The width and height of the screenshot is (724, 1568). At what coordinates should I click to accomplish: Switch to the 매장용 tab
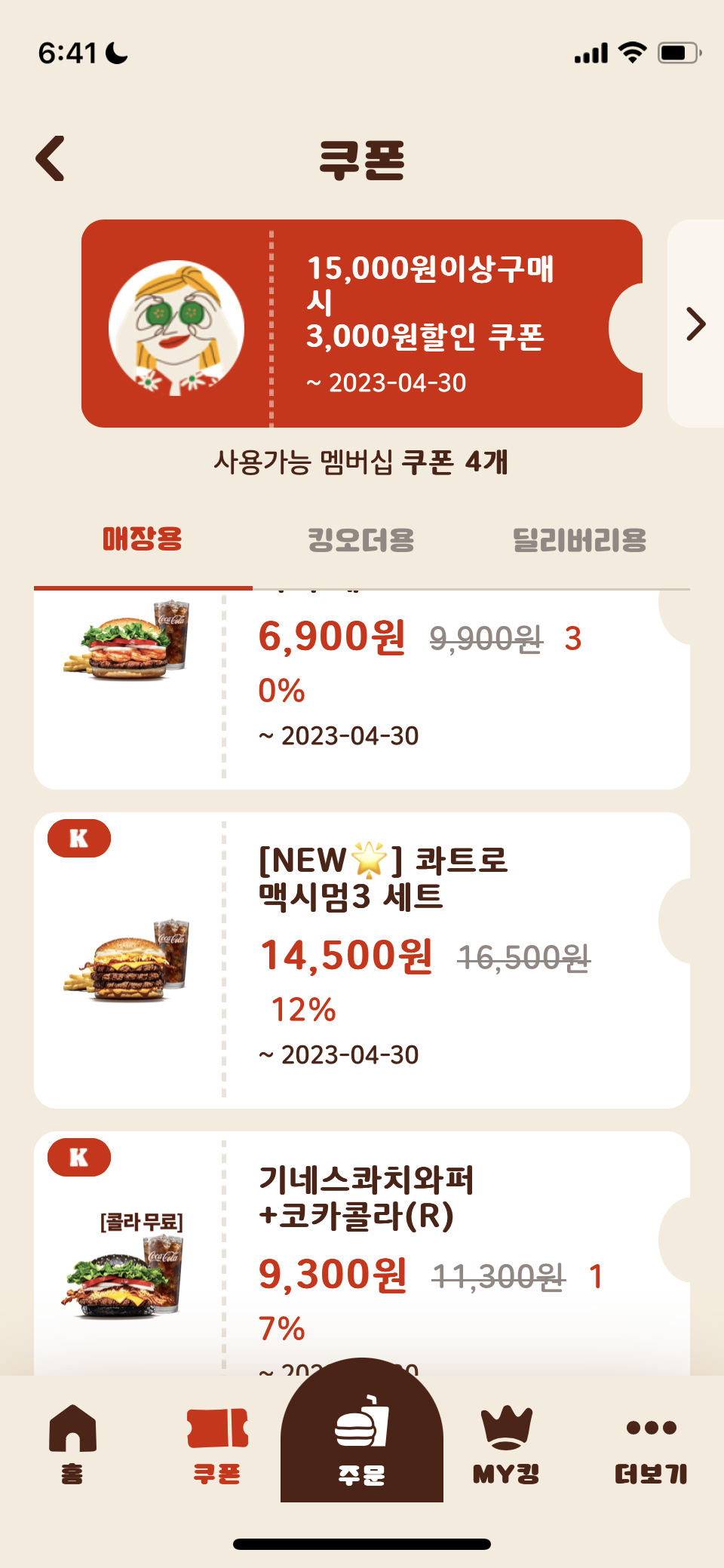click(143, 540)
